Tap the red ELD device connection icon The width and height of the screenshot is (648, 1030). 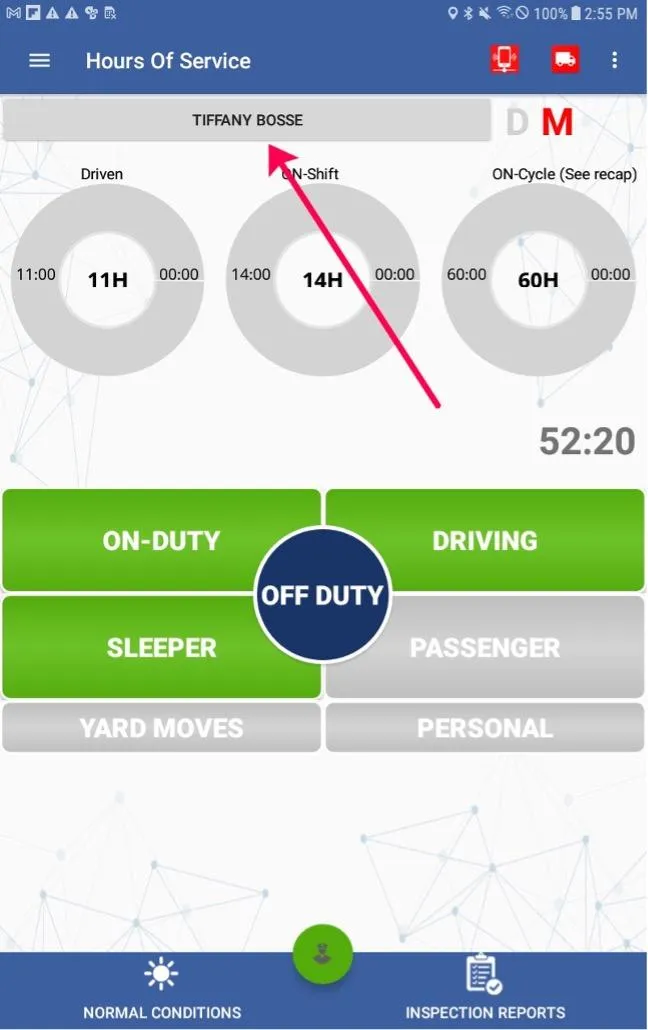tap(504, 60)
